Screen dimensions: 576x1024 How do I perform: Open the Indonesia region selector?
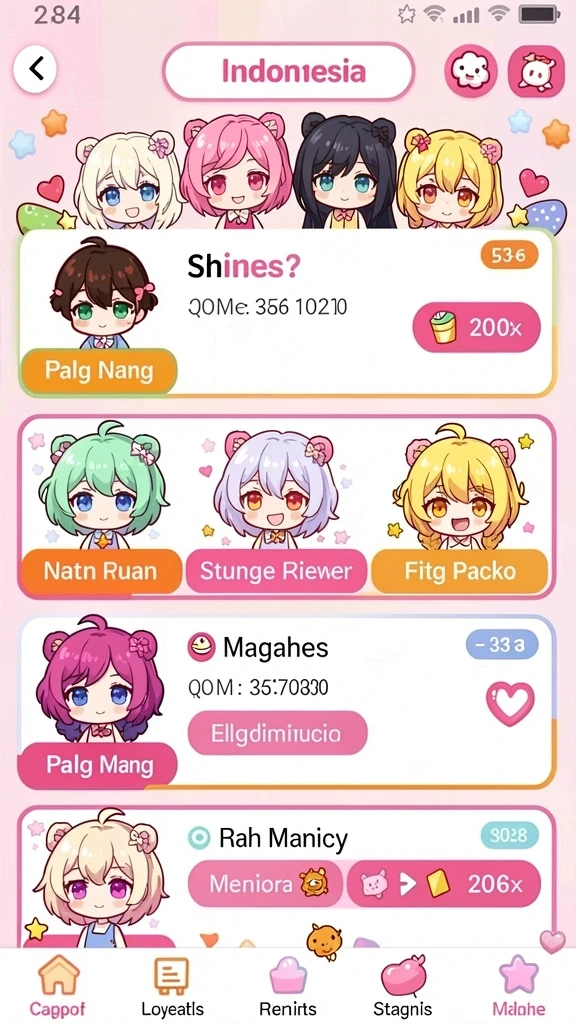click(289, 71)
